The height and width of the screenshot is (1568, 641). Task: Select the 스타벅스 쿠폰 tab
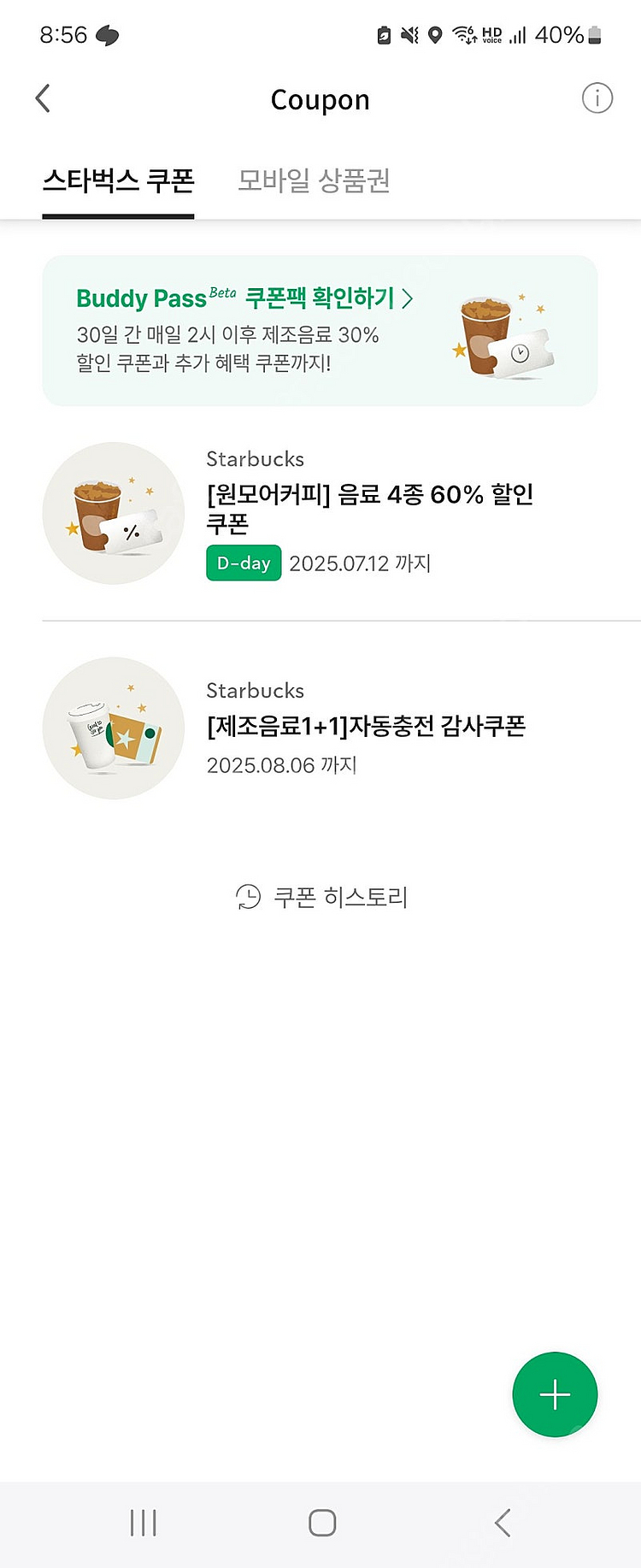117,180
